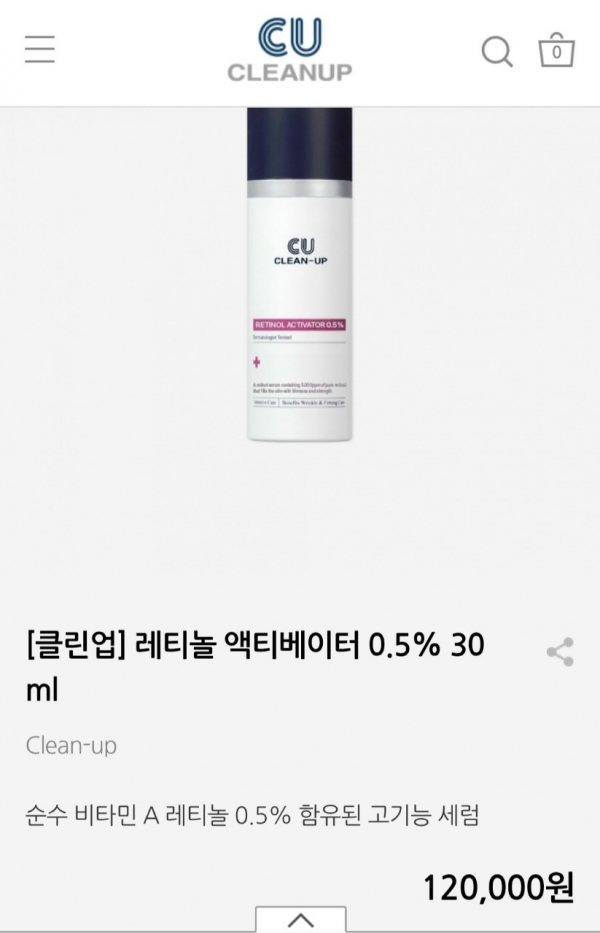
Task: View the shopping cart
Action: pos(556,50)
